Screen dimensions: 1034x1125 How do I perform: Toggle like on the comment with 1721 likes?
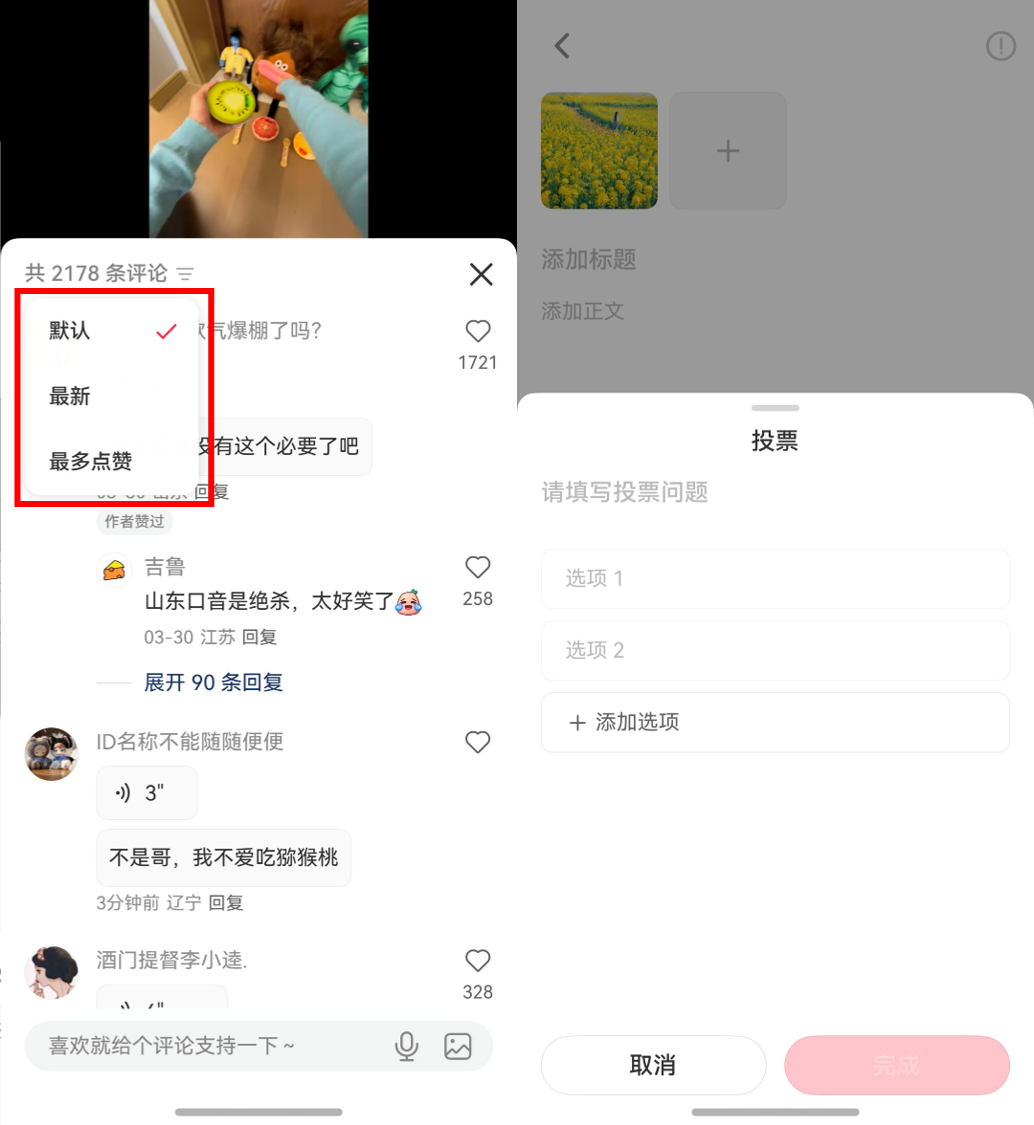pos(477,331)
